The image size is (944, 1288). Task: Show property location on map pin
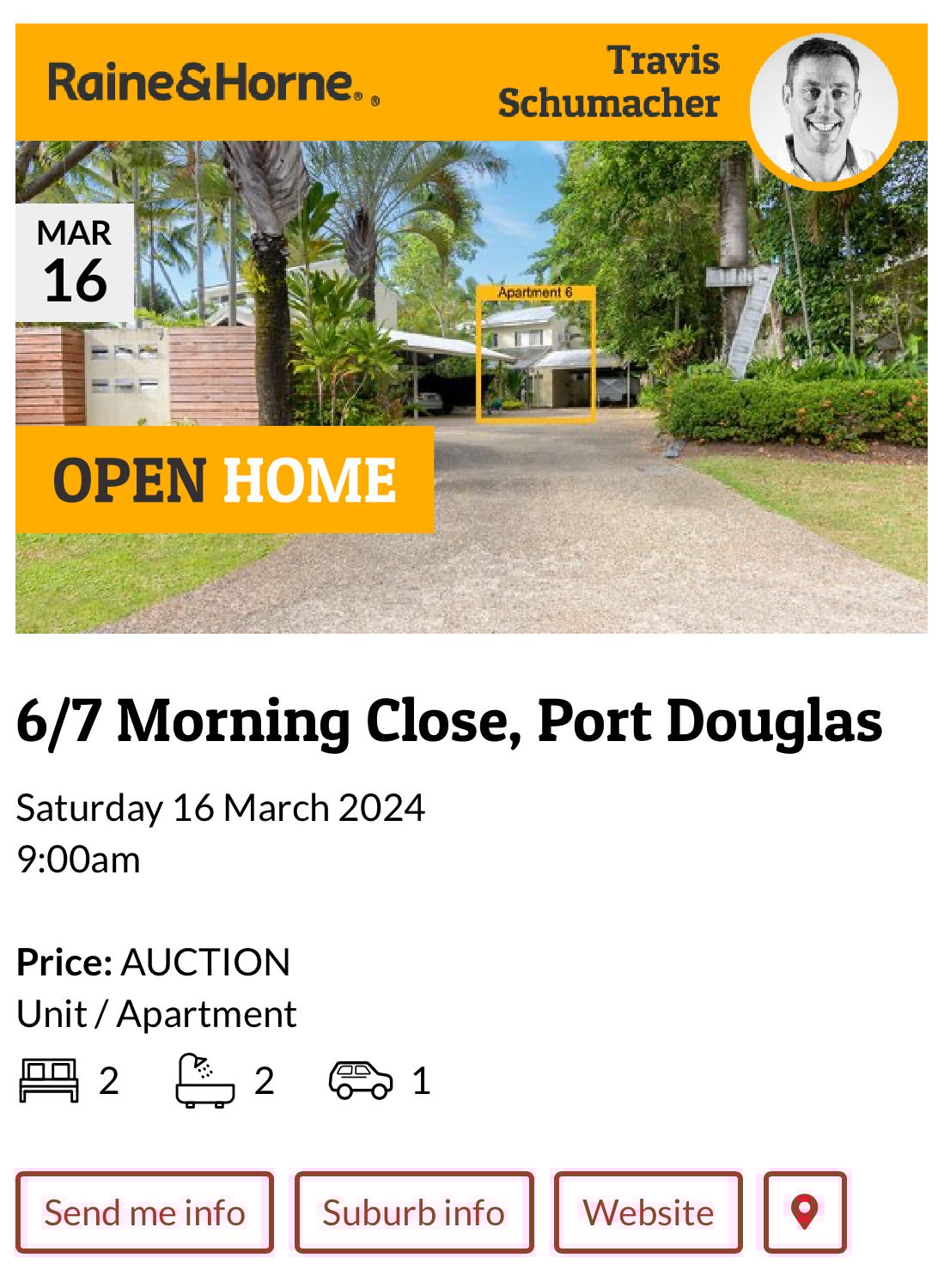pyautogui.click(x=805, y=1212)
